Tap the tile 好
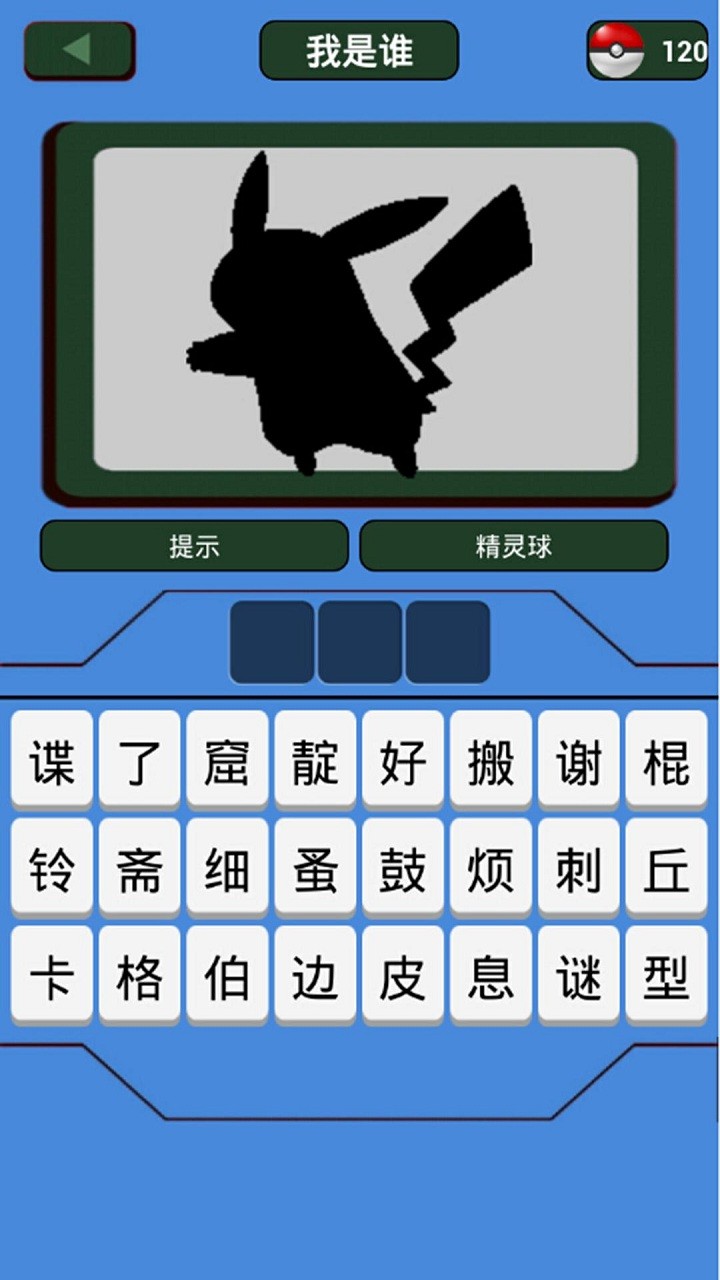Viewport: 720px width, 1280px height. (x=403, y=762)
